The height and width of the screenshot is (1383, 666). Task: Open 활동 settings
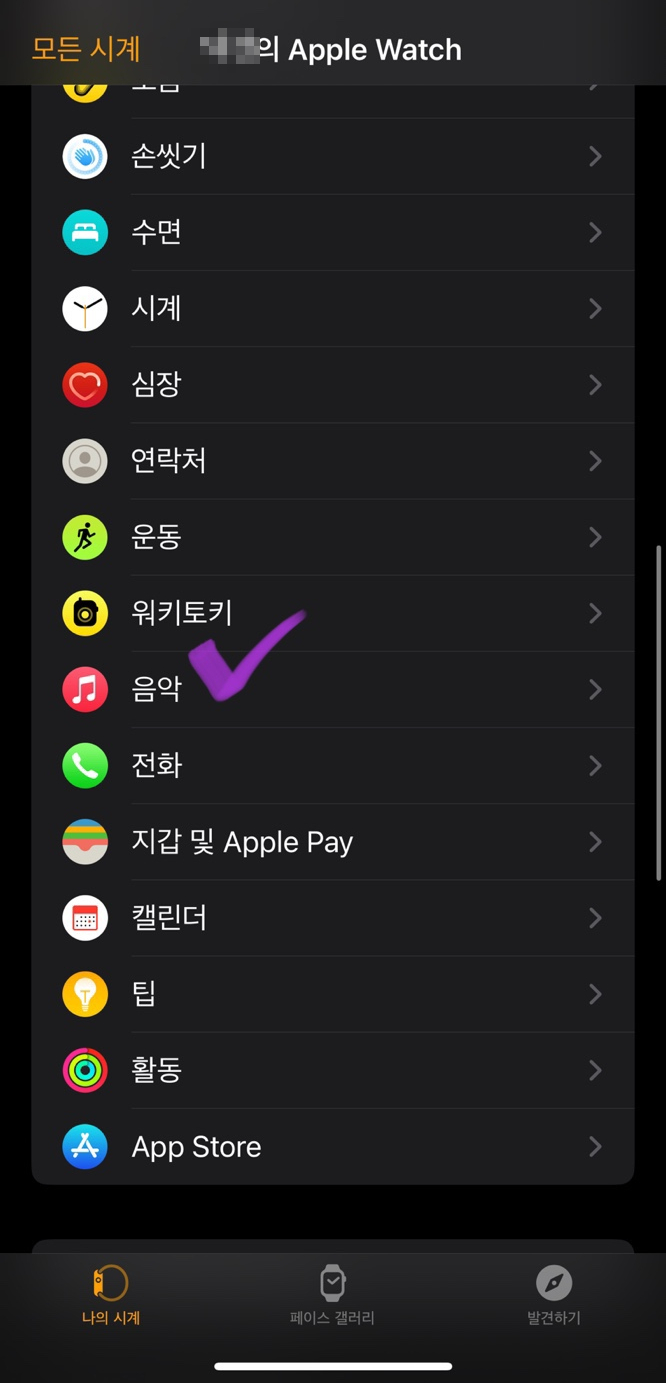(333, 1070)
